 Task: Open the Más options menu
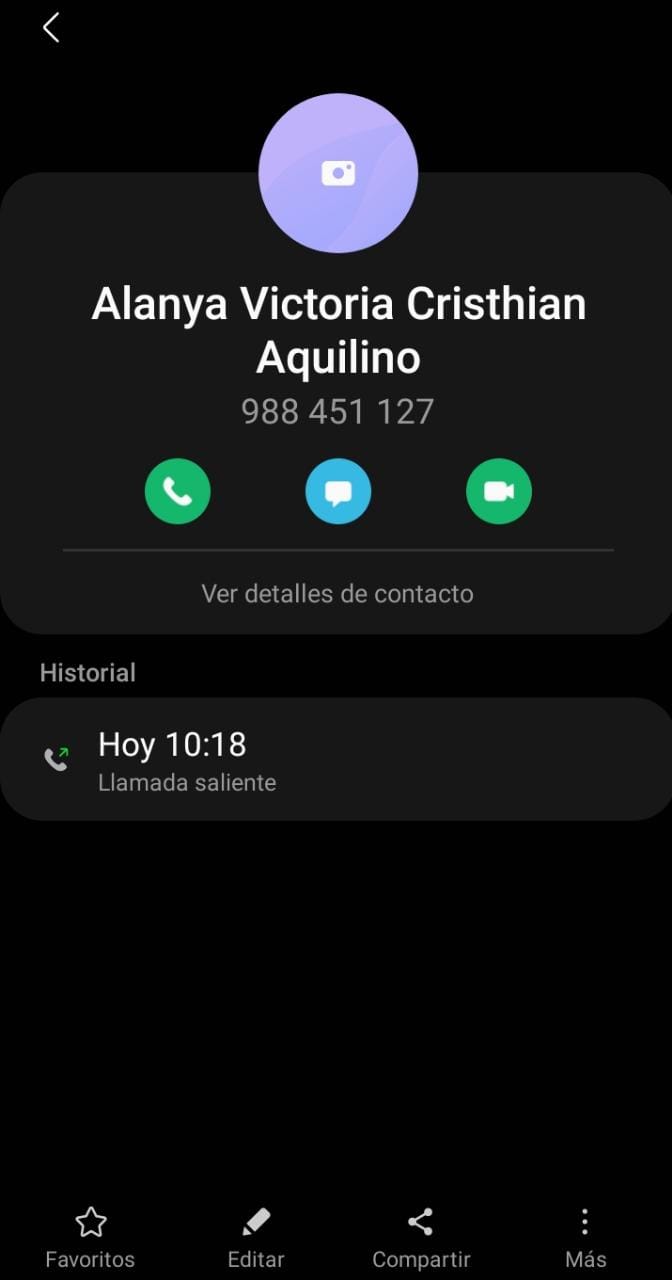click(x=585, y=1238)
